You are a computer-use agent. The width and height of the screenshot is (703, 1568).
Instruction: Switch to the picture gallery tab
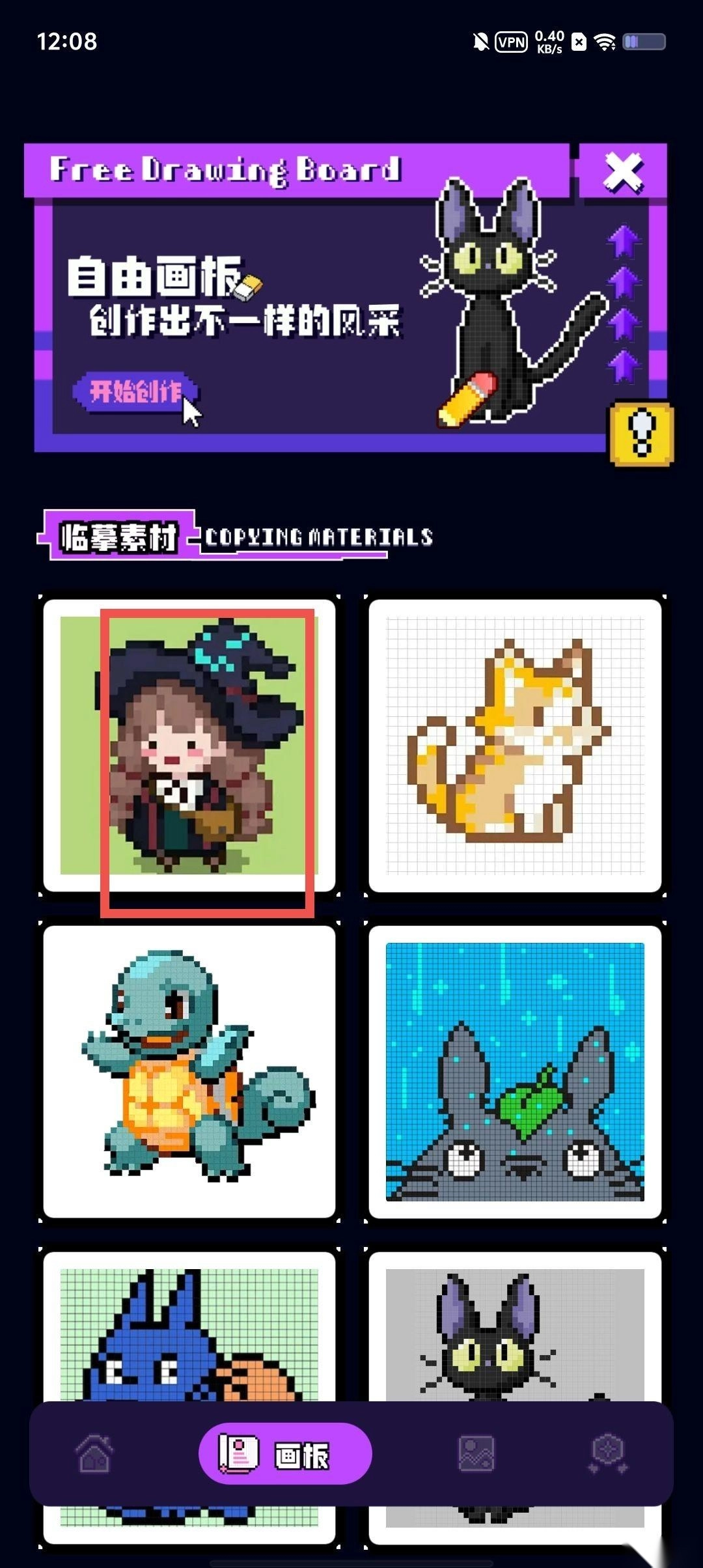pos(476,1454)
